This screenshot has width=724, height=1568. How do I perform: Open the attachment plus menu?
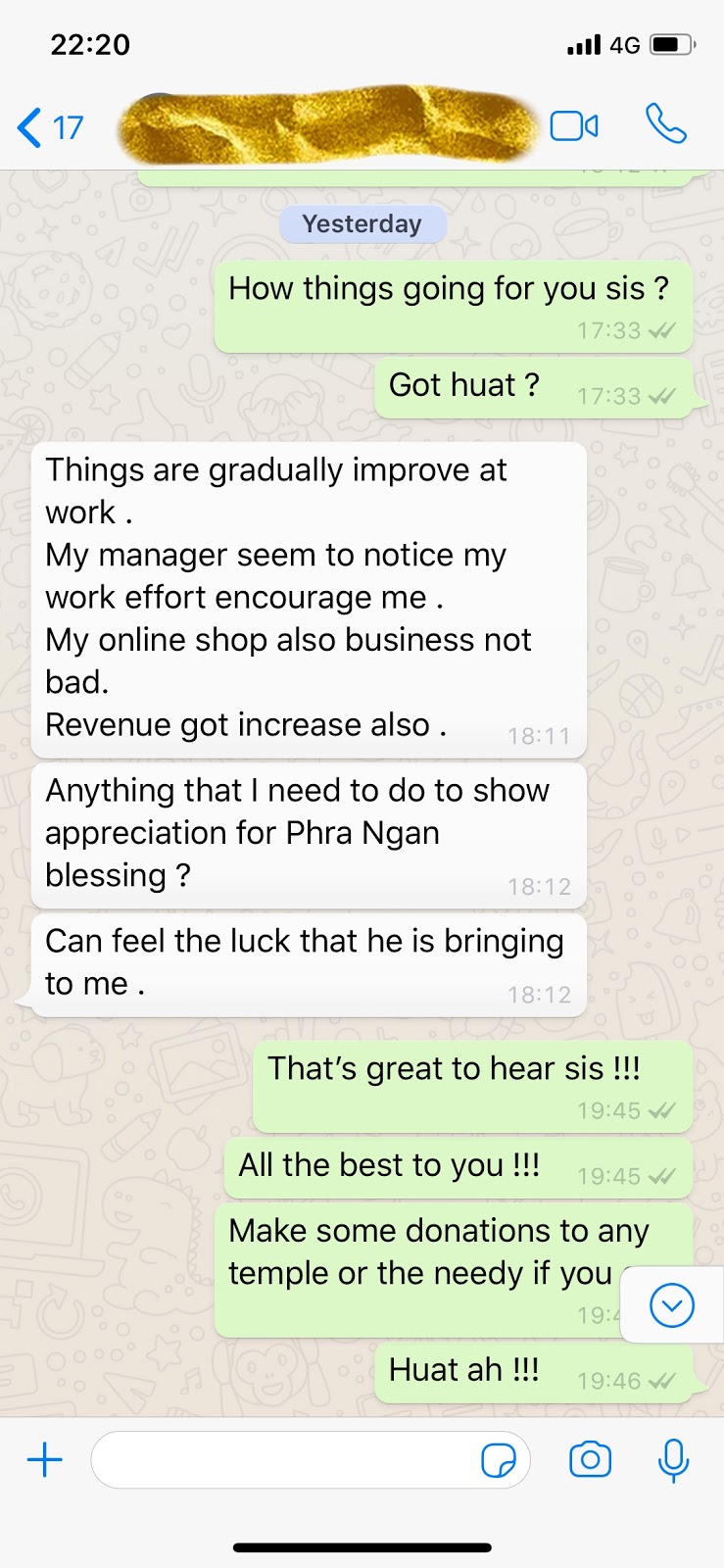point(45,1460)
